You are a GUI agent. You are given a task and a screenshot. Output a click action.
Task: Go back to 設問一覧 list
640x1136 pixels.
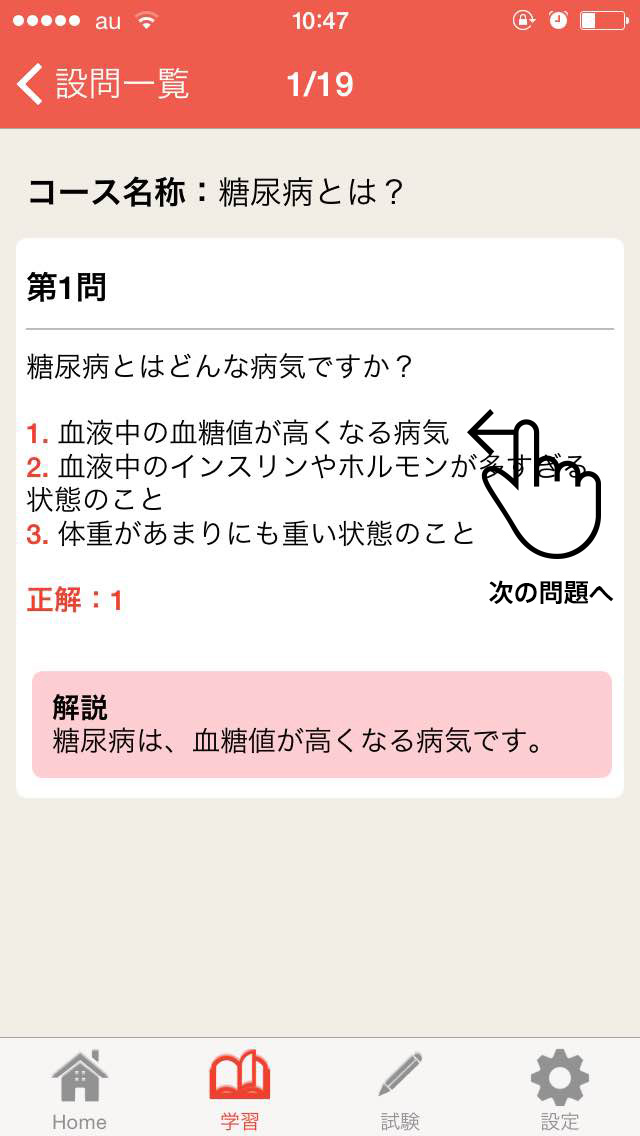click(102, 84)
